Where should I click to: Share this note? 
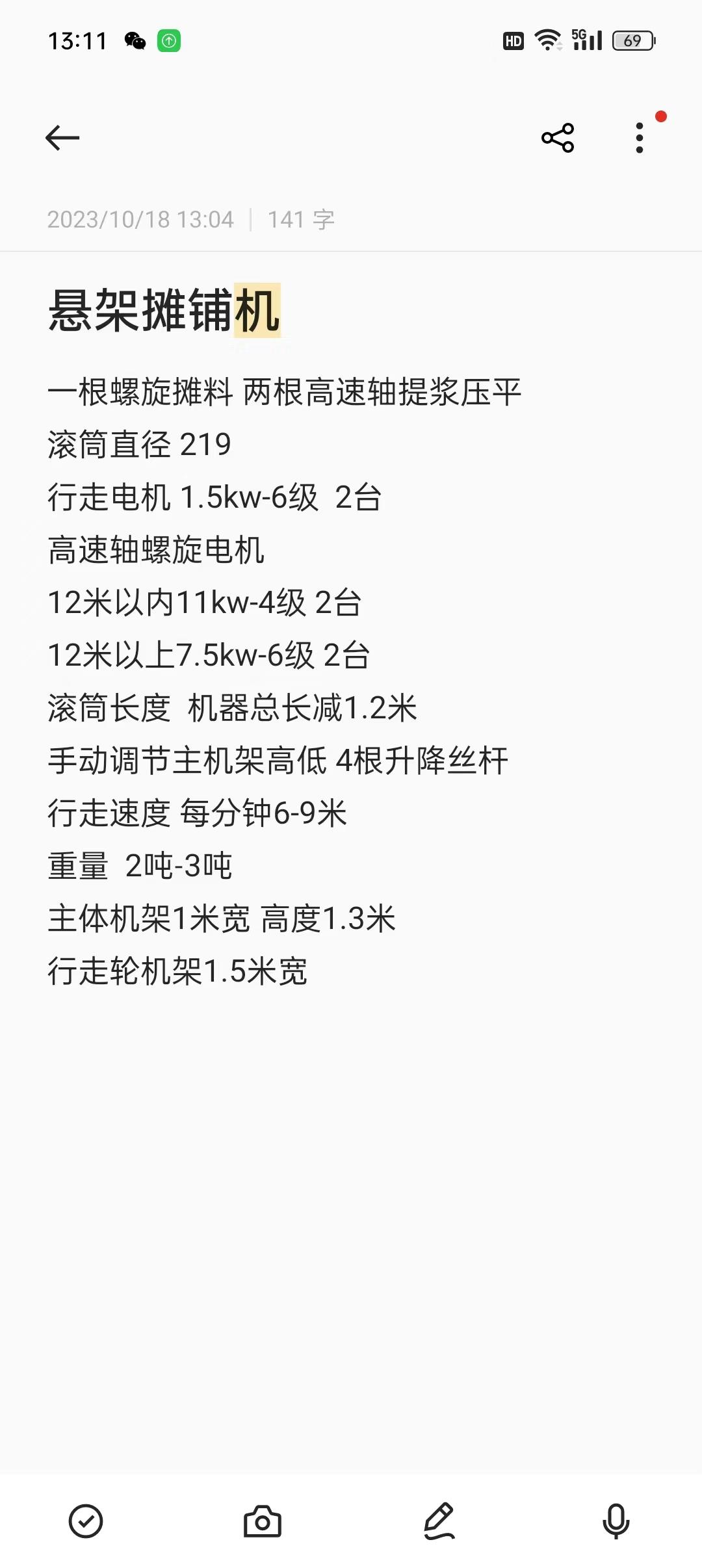point(558,138)
